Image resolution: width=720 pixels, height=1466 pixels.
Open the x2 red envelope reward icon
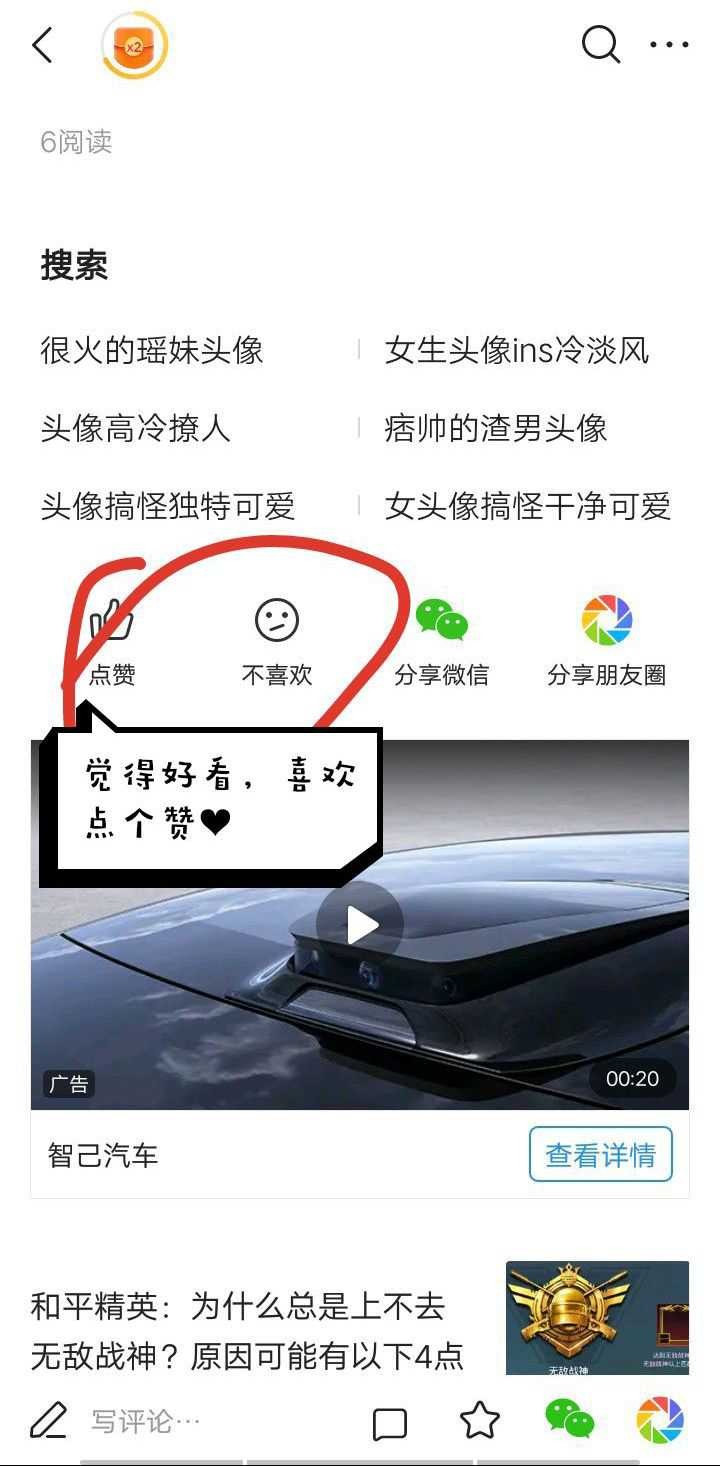coord(134,46)
